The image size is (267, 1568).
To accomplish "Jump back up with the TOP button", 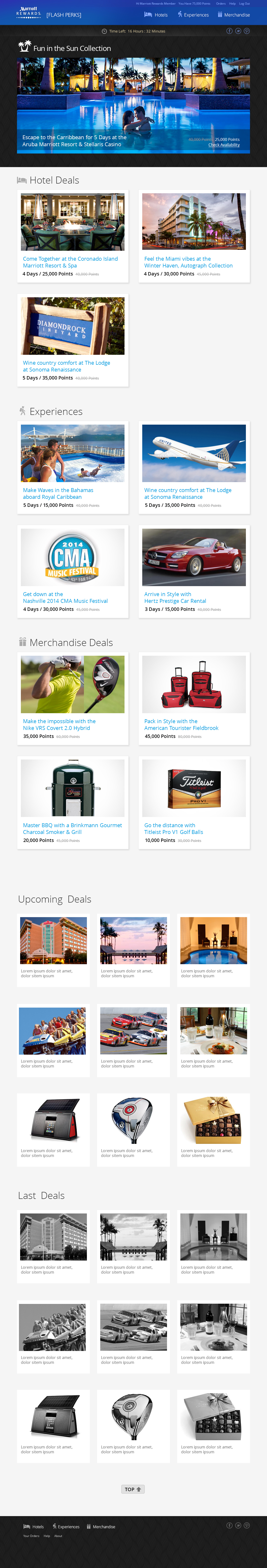I will tap(133, 1489).
